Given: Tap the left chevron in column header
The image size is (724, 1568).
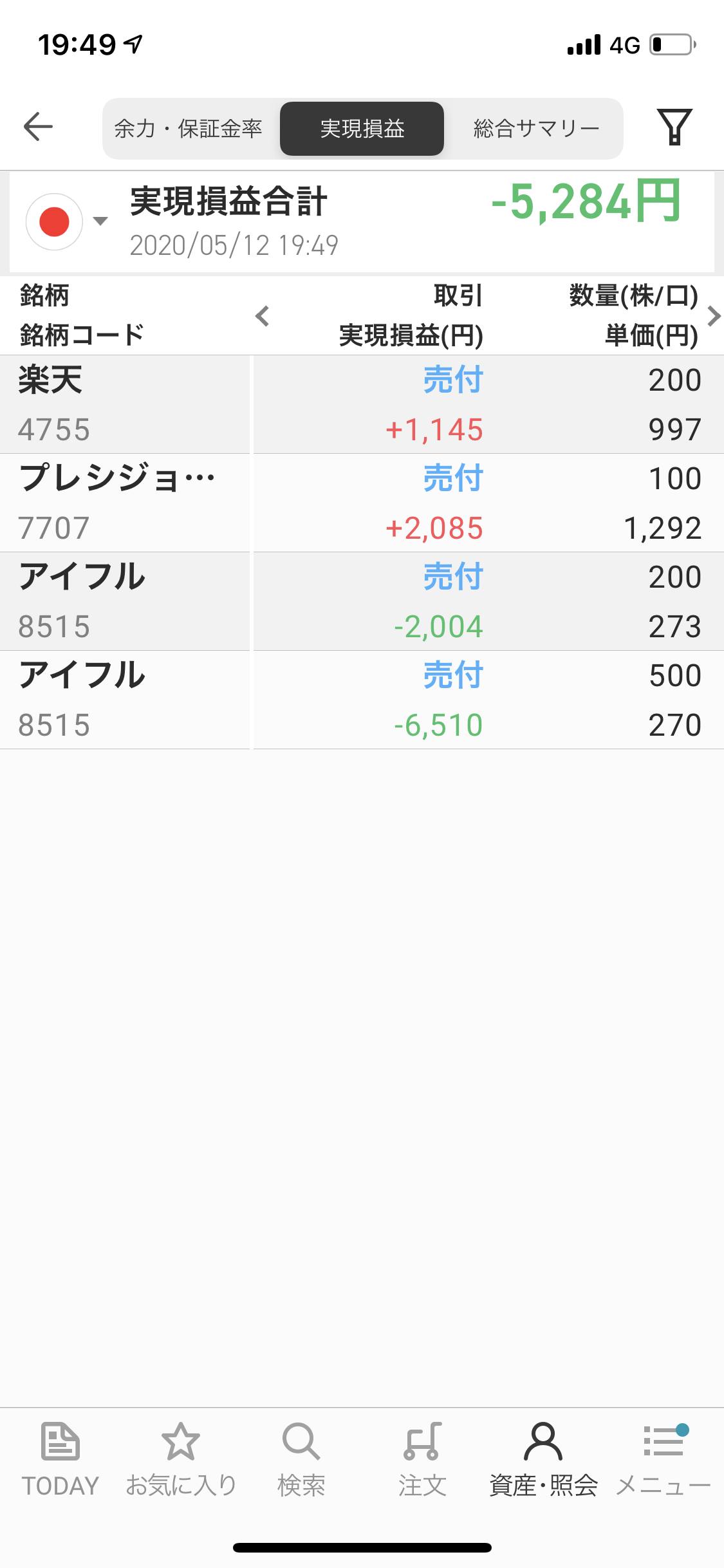Looking at the screenshot, I should (x=262, y=316).
